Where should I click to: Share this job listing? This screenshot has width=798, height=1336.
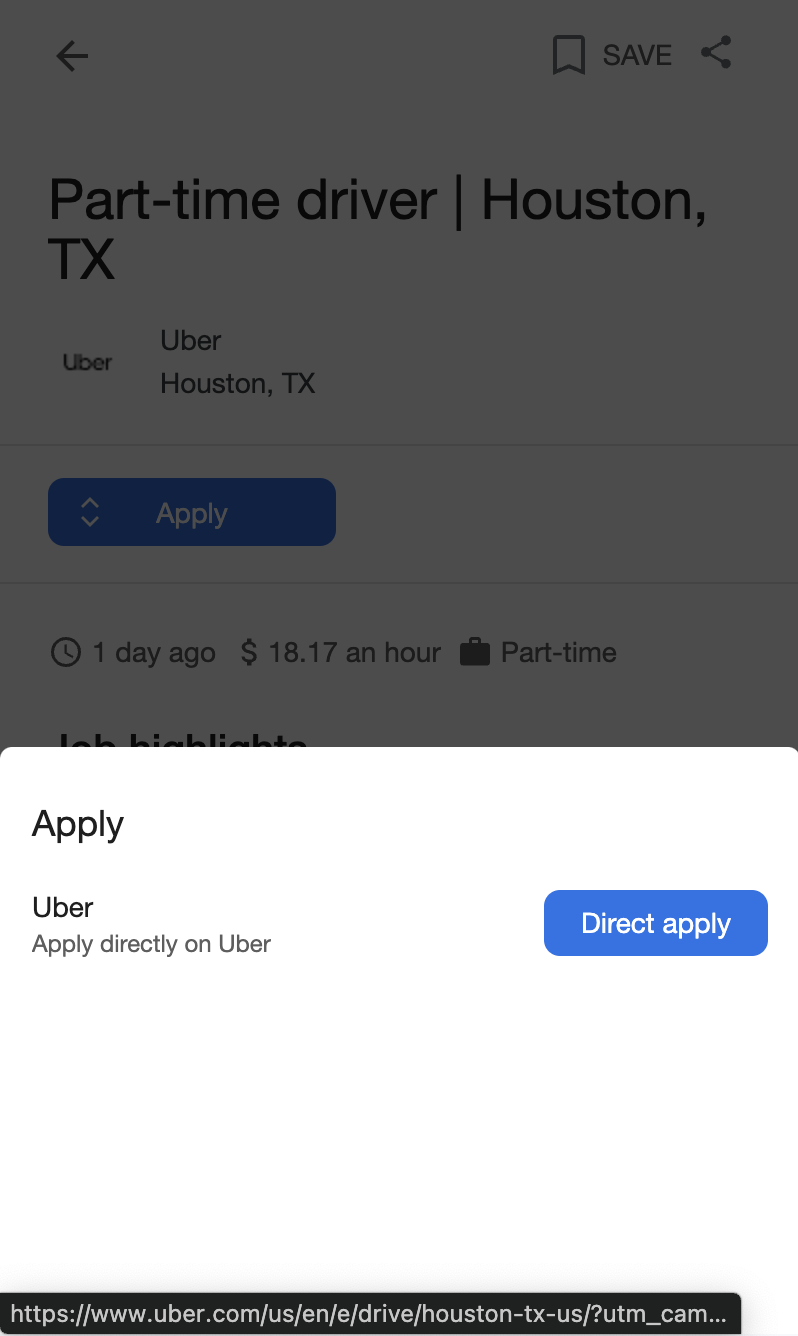[716, 53]
